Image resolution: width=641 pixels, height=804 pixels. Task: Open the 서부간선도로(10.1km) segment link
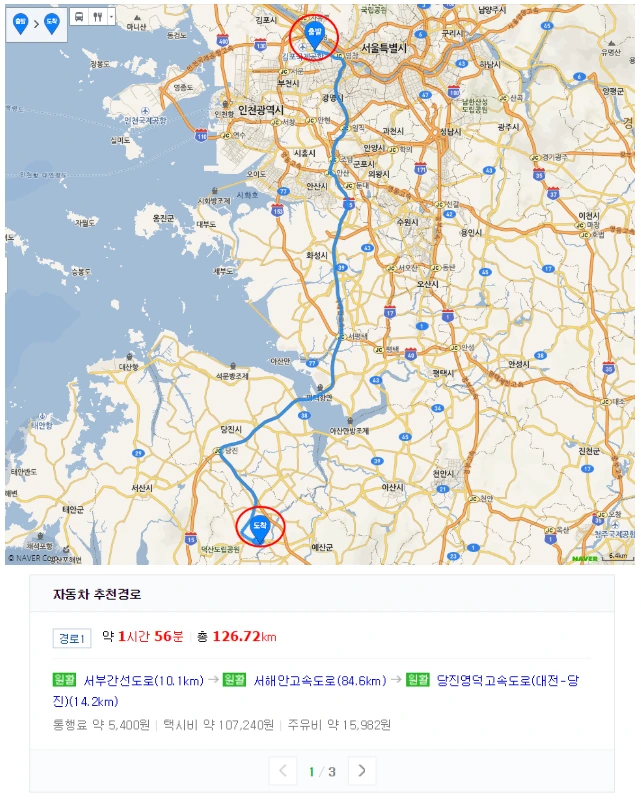[x=144, y=680]
